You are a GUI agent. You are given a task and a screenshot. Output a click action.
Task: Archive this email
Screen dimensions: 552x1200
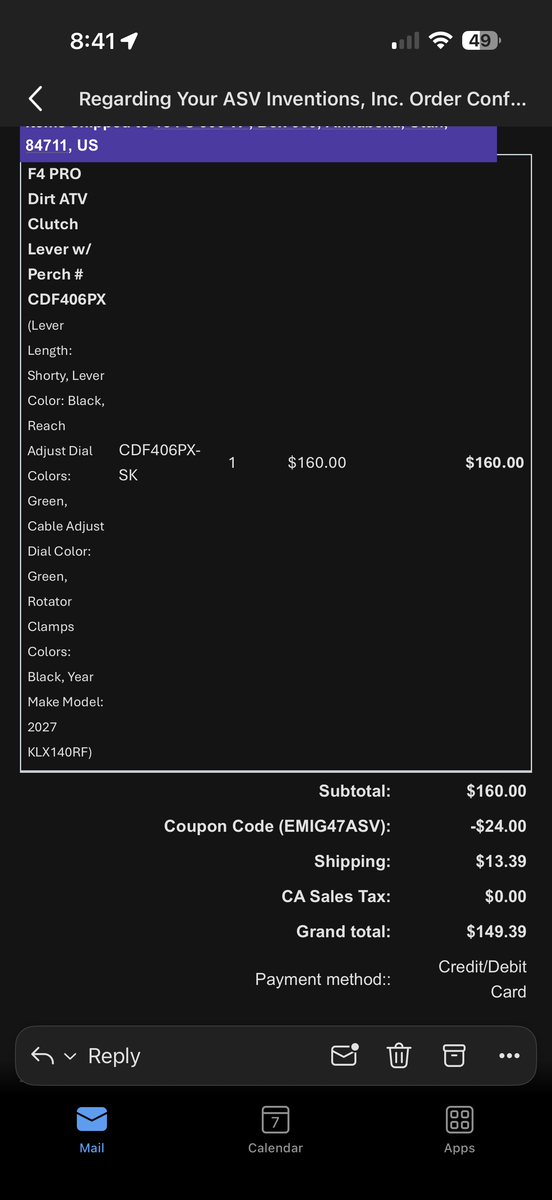pyautogui.click(x=454, y=1055)
